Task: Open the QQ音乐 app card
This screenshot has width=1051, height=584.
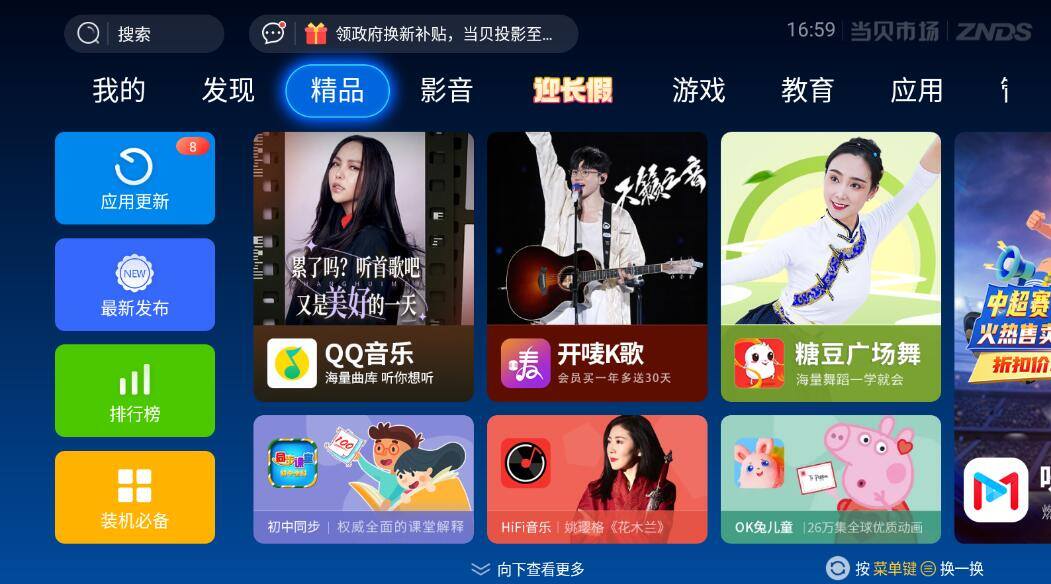Action: [x=363, y=267]
